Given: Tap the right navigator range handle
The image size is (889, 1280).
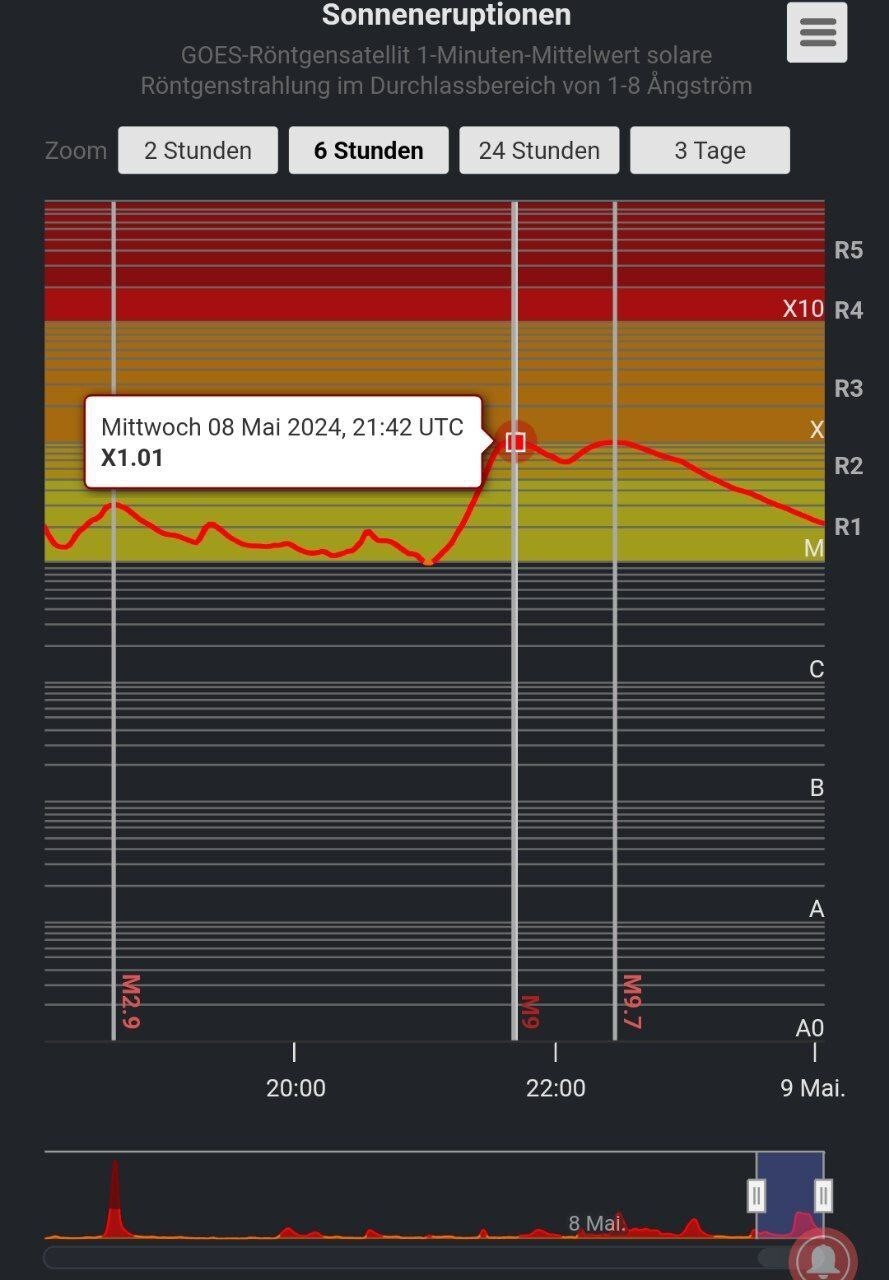Looking at the screenshot, I should (x=823, y=1195).
